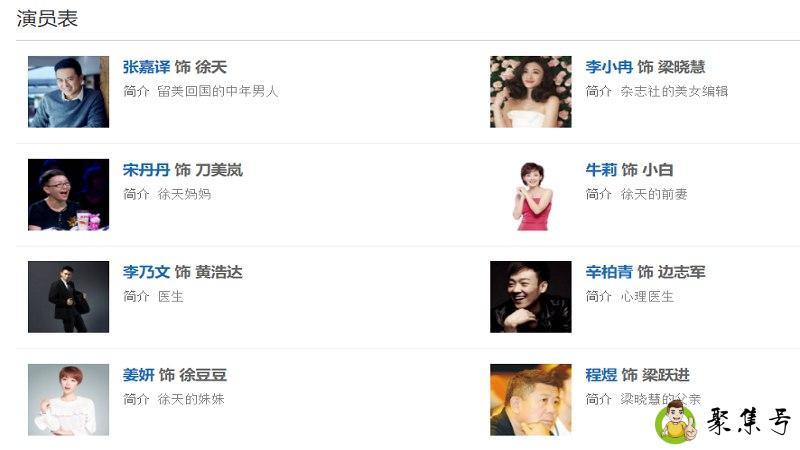The height and width of the screenshot is (450, 800).
Task: Select the 李乃文 cast link
Action: (x=146, y=272)
